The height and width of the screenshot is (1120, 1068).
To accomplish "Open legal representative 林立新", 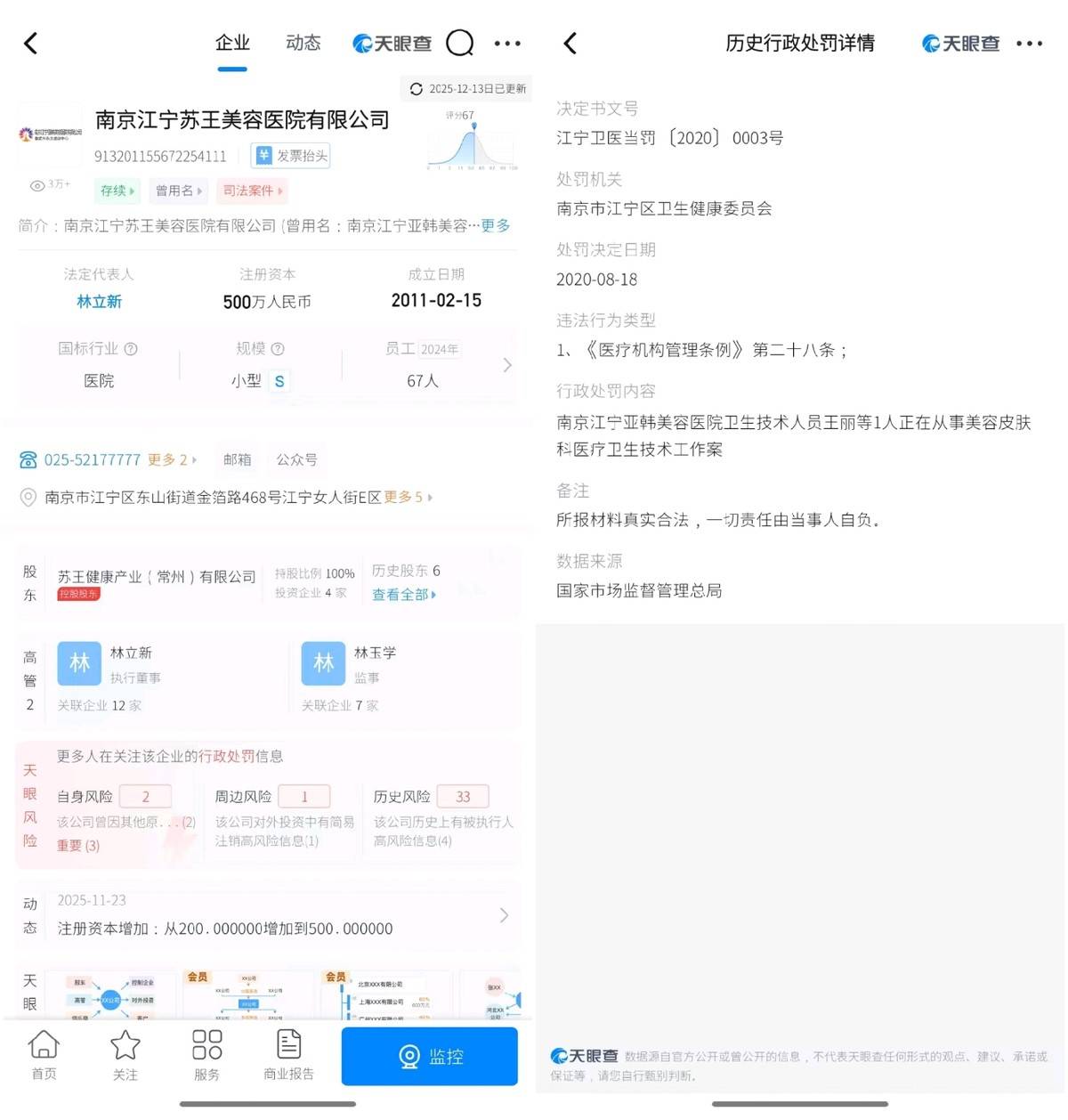I will click(99, 302).
